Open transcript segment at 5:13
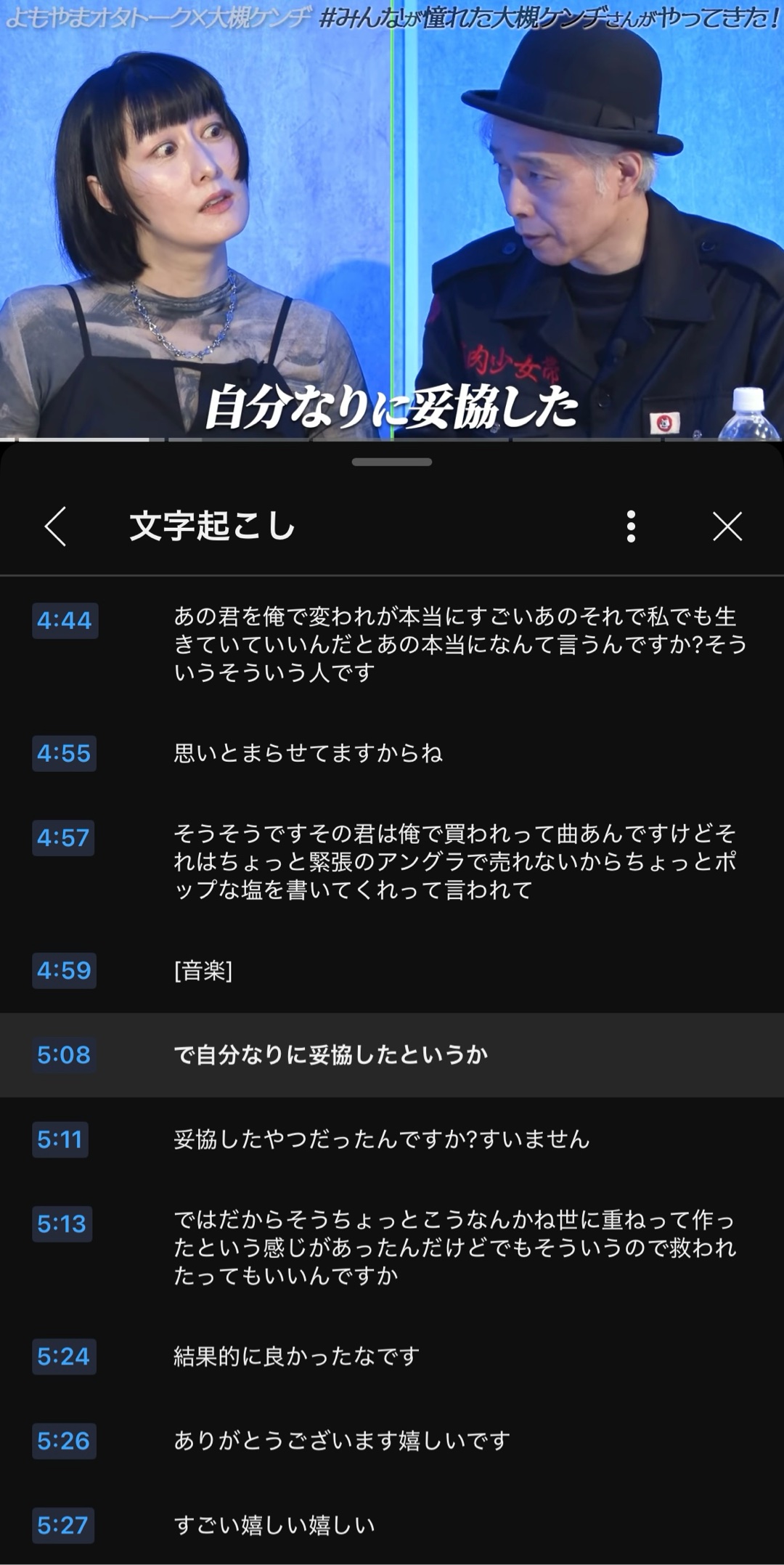Image resolution: width=784 pixels, height=1565 pixels. [x=392, y=1247]
